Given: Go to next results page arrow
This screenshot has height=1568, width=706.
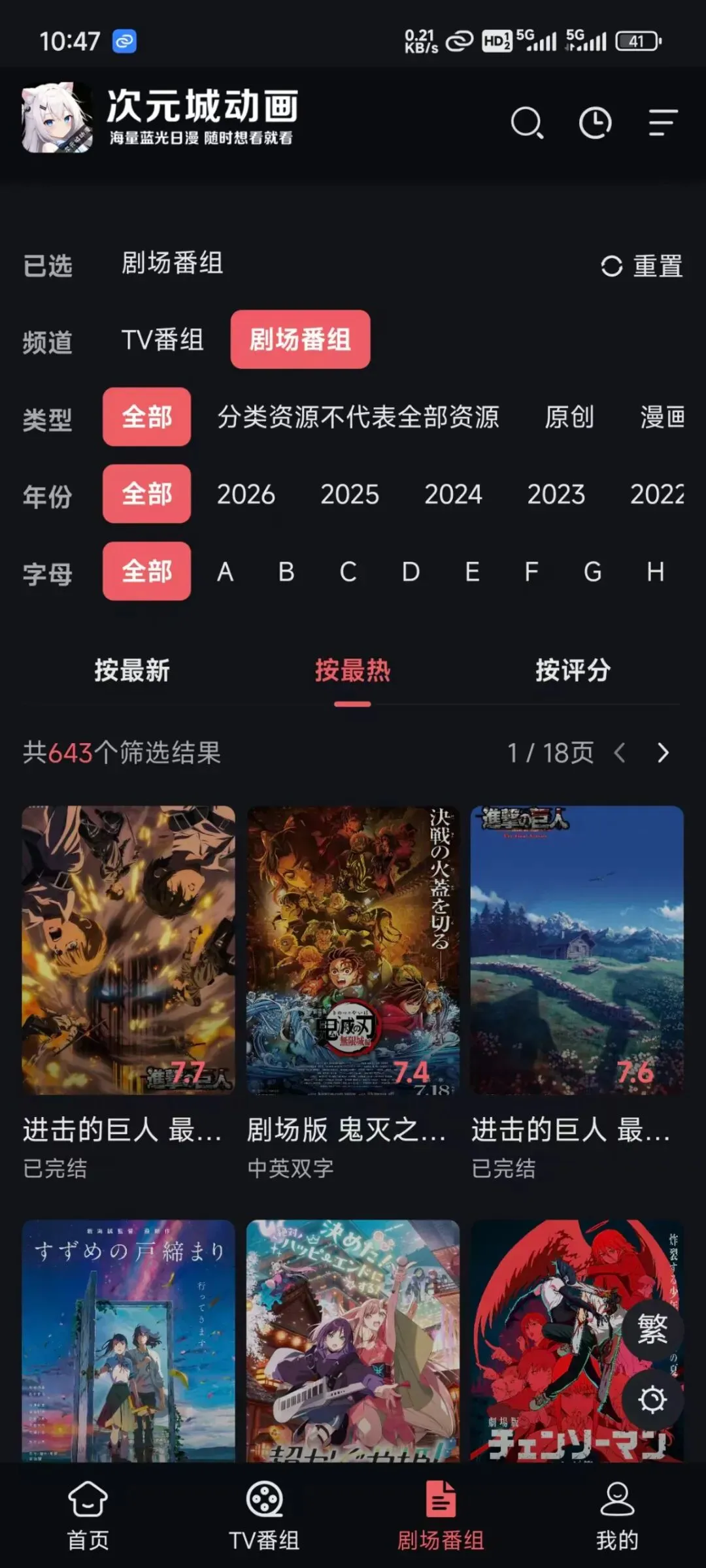Looking at the screenshot, I should pyautogui.click(x=663, y=753).
